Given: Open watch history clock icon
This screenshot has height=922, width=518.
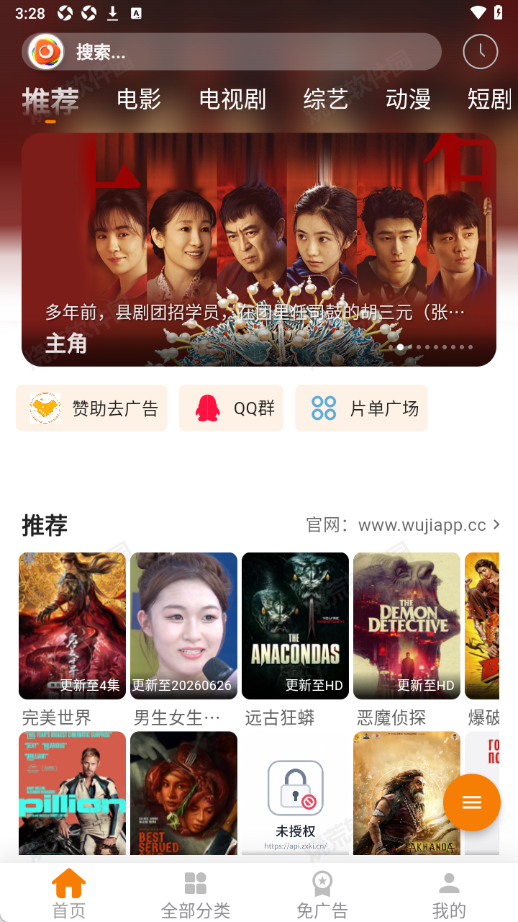Looking at the screenshot, I should 480,52.
